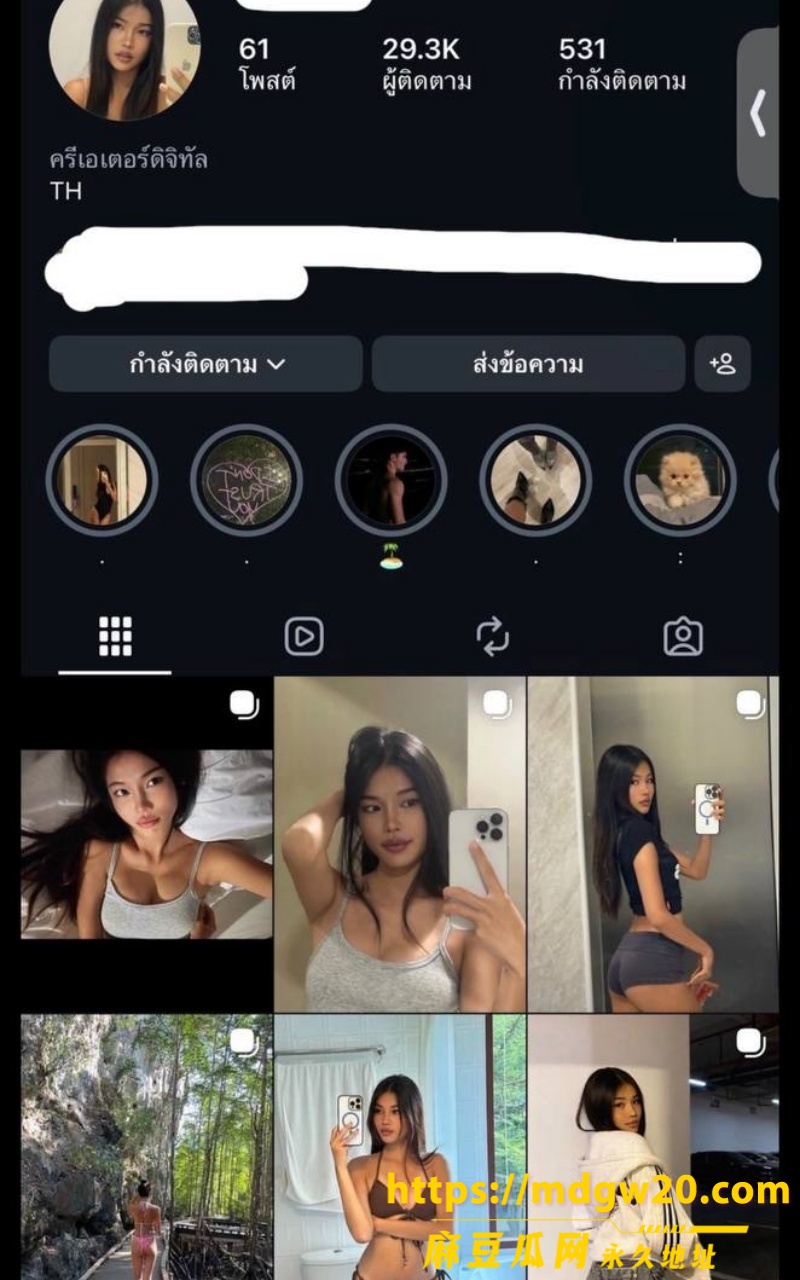Screen dimensions: 800x1280
Task: Open the first highlight with mirror photo
Action: click(101, 481)
